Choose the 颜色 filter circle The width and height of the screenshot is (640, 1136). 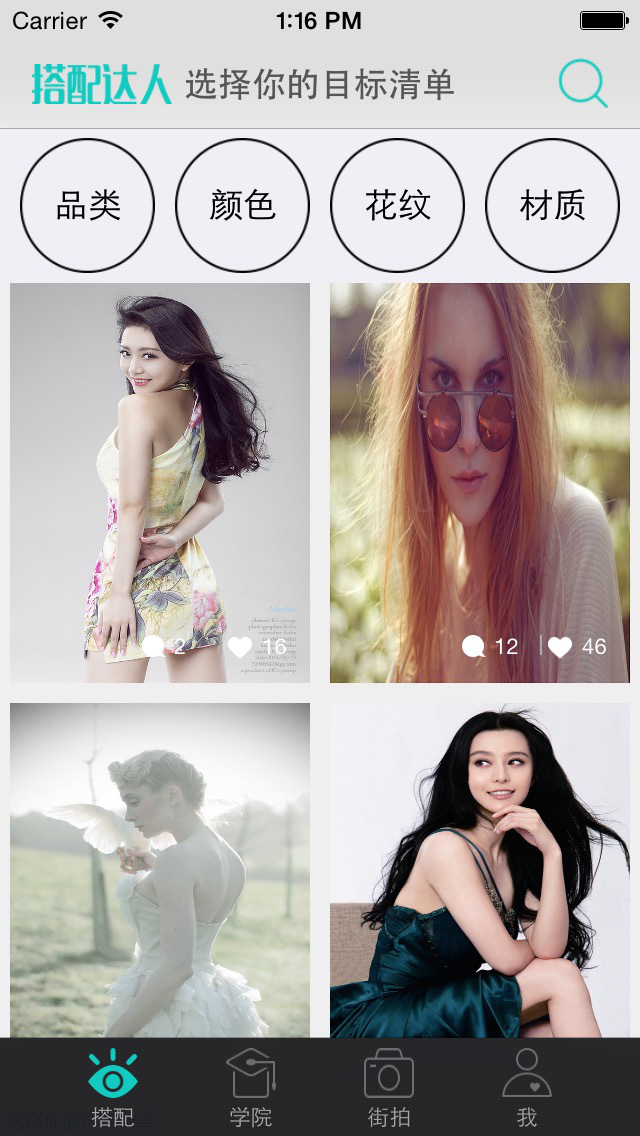[x=243, y=205]
